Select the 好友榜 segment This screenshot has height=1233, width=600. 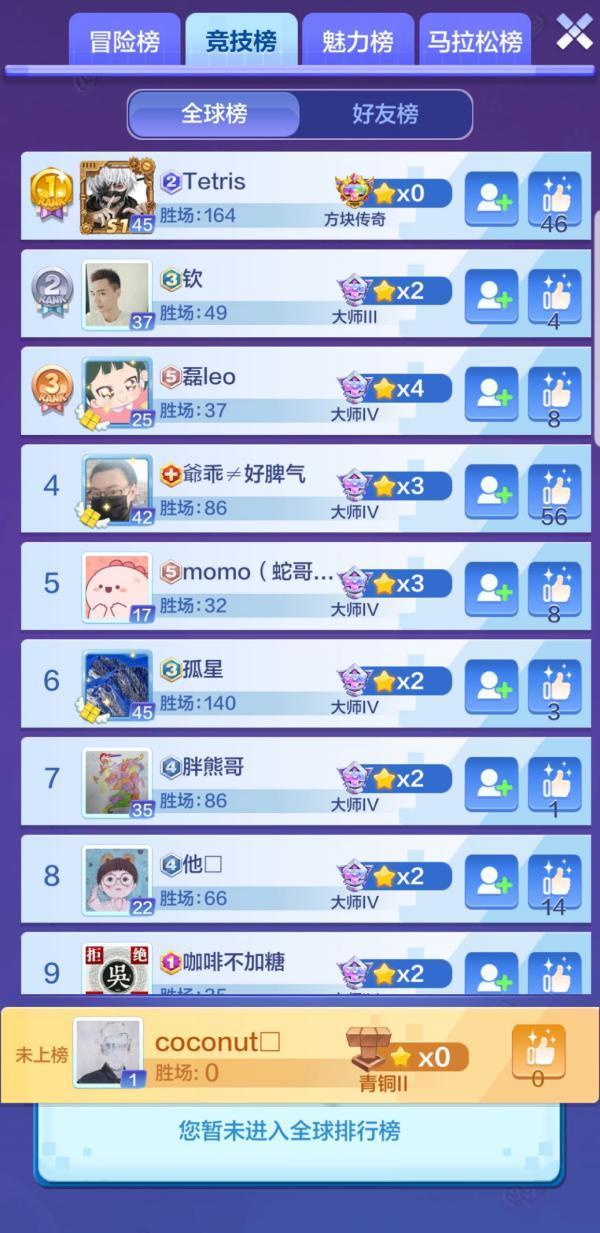[385, 114]
